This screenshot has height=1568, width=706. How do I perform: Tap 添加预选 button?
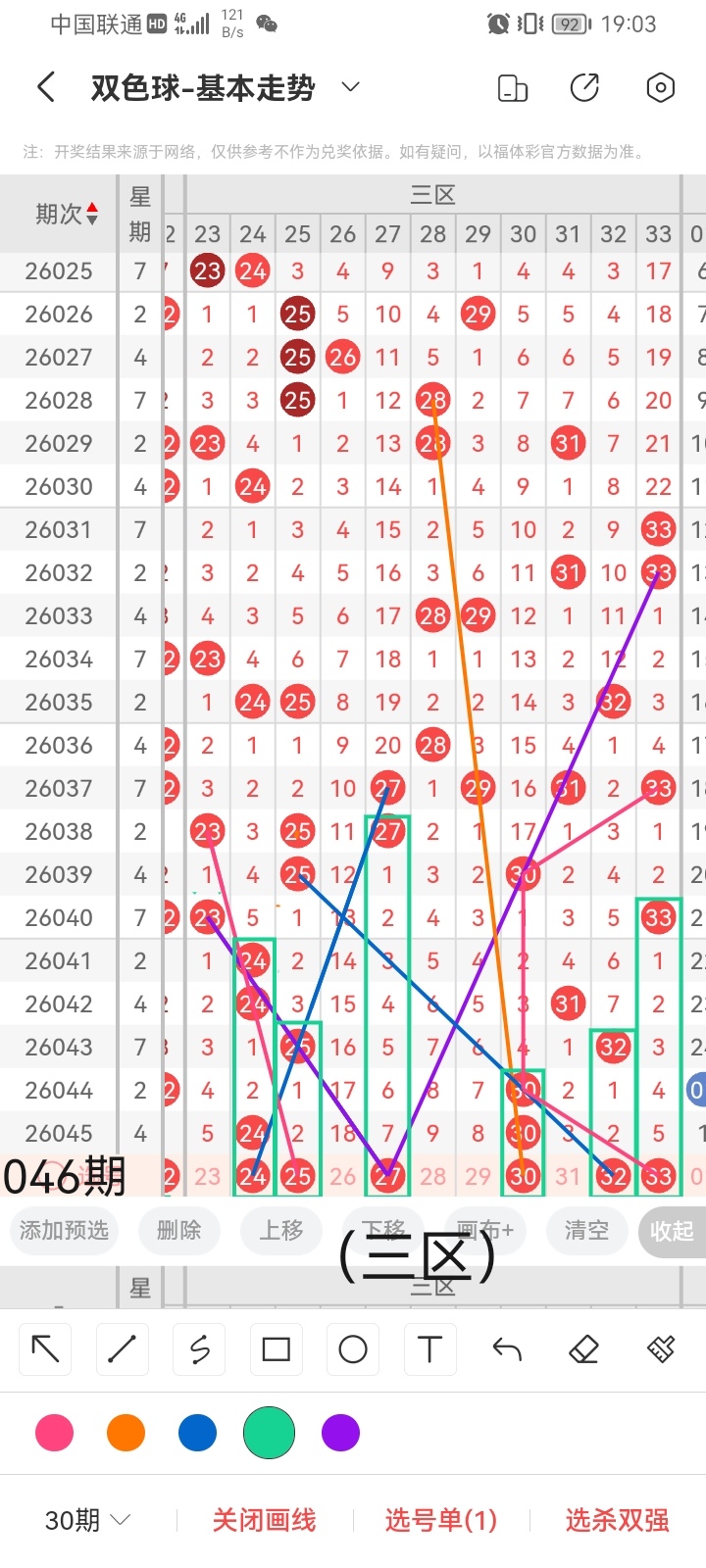click(64, 1230)
